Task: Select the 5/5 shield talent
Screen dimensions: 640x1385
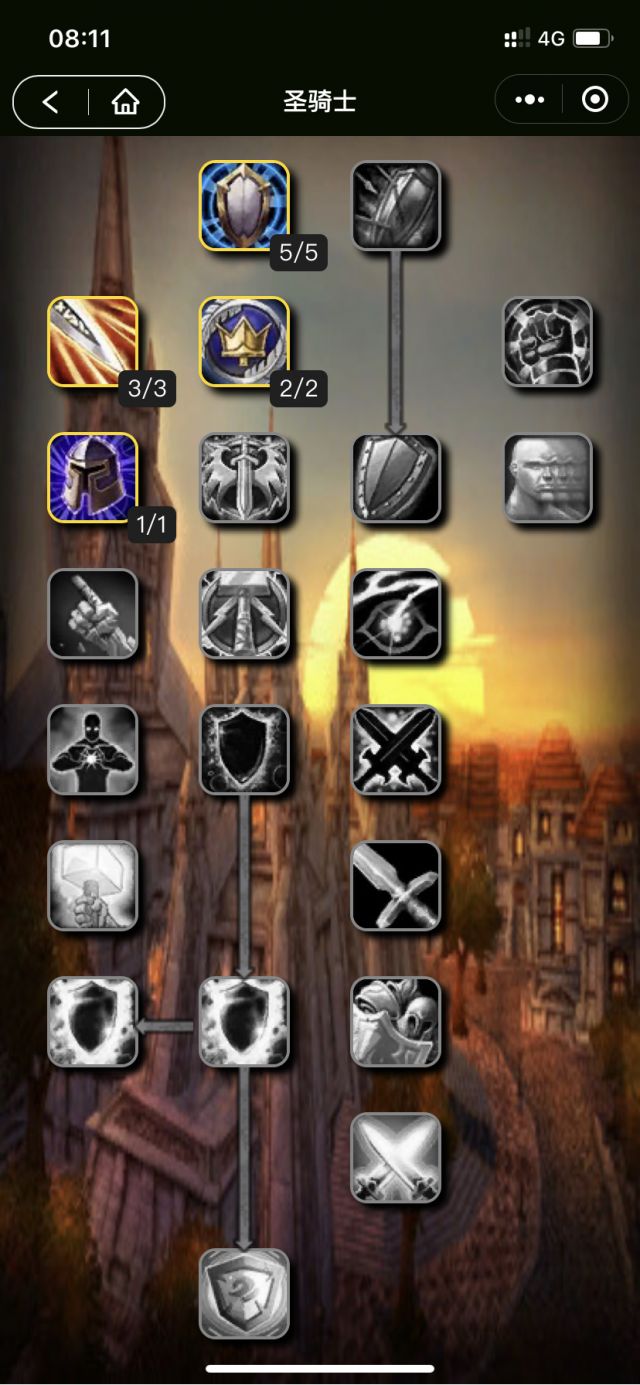Action: tap(244, 206)
